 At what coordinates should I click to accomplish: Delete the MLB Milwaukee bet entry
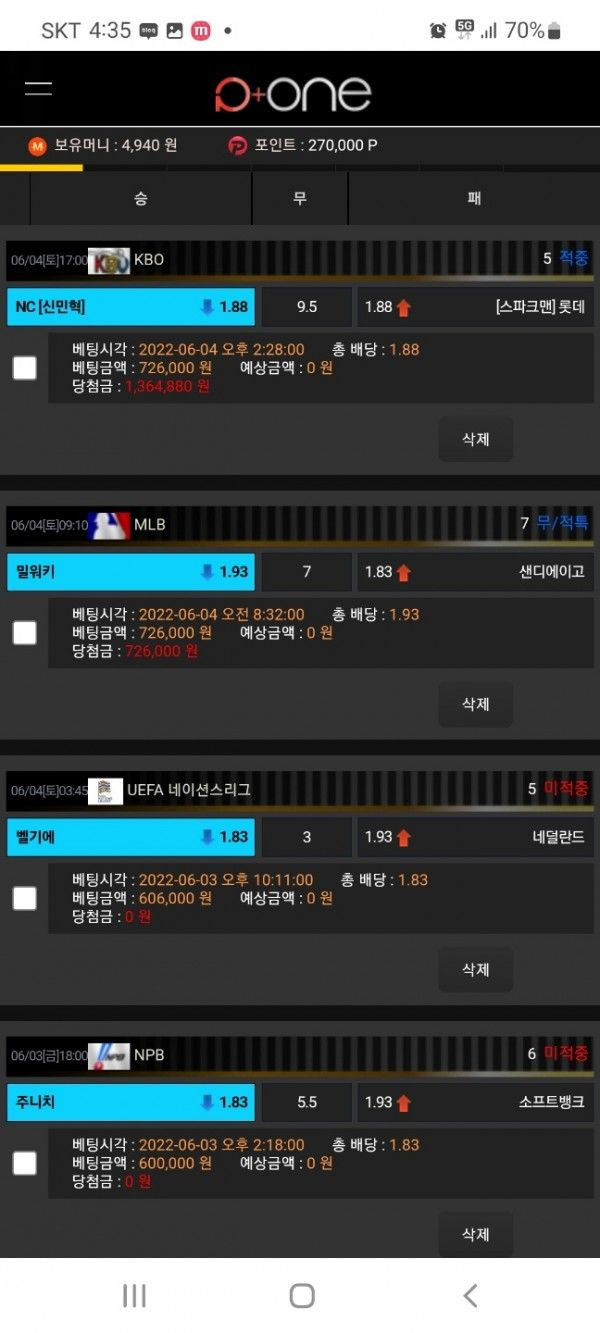point(475,704)
